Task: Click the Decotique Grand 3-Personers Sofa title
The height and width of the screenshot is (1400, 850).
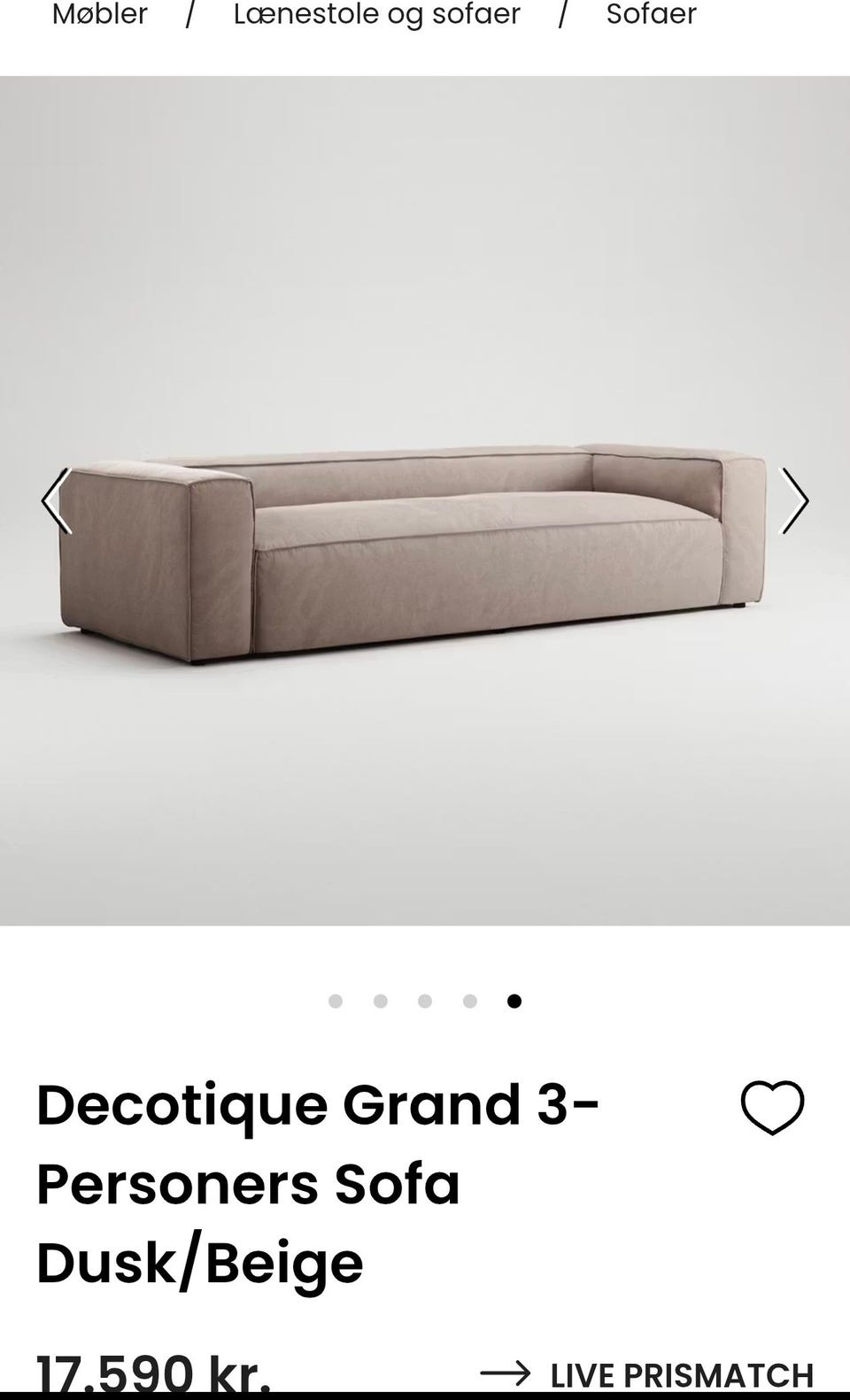Action: (x=319, y=1184)
